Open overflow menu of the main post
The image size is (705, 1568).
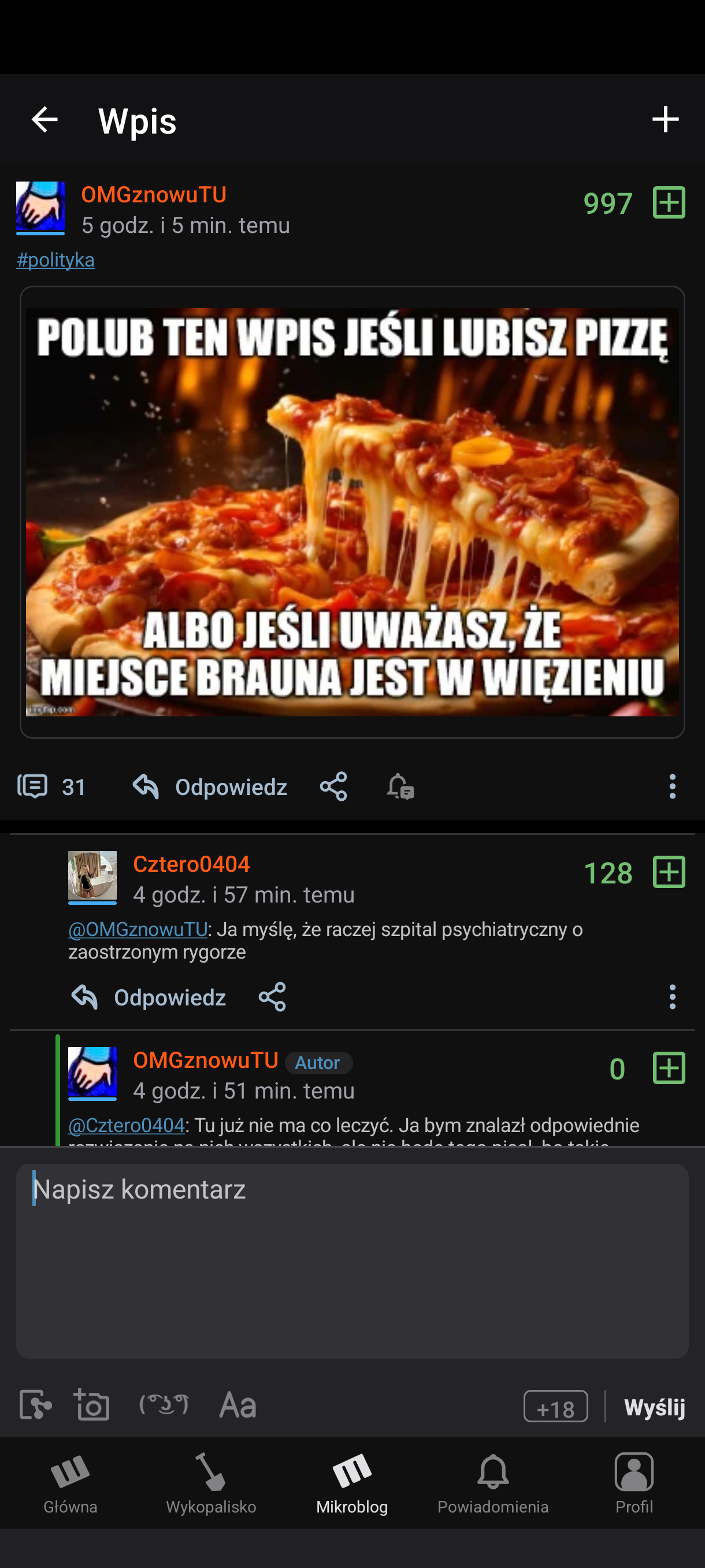click(x=671, y=786)
